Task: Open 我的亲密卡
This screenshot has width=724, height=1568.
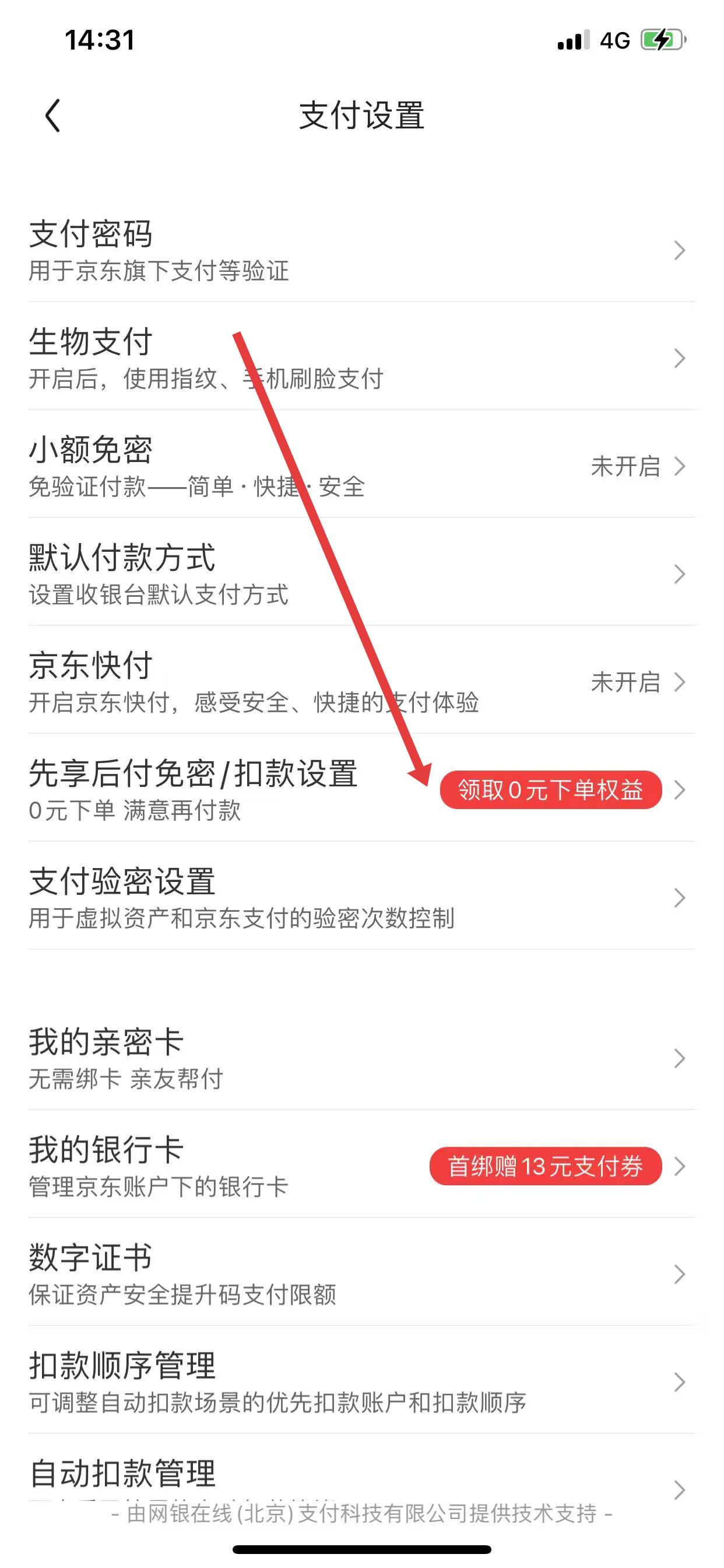Action: (361, 1058)
